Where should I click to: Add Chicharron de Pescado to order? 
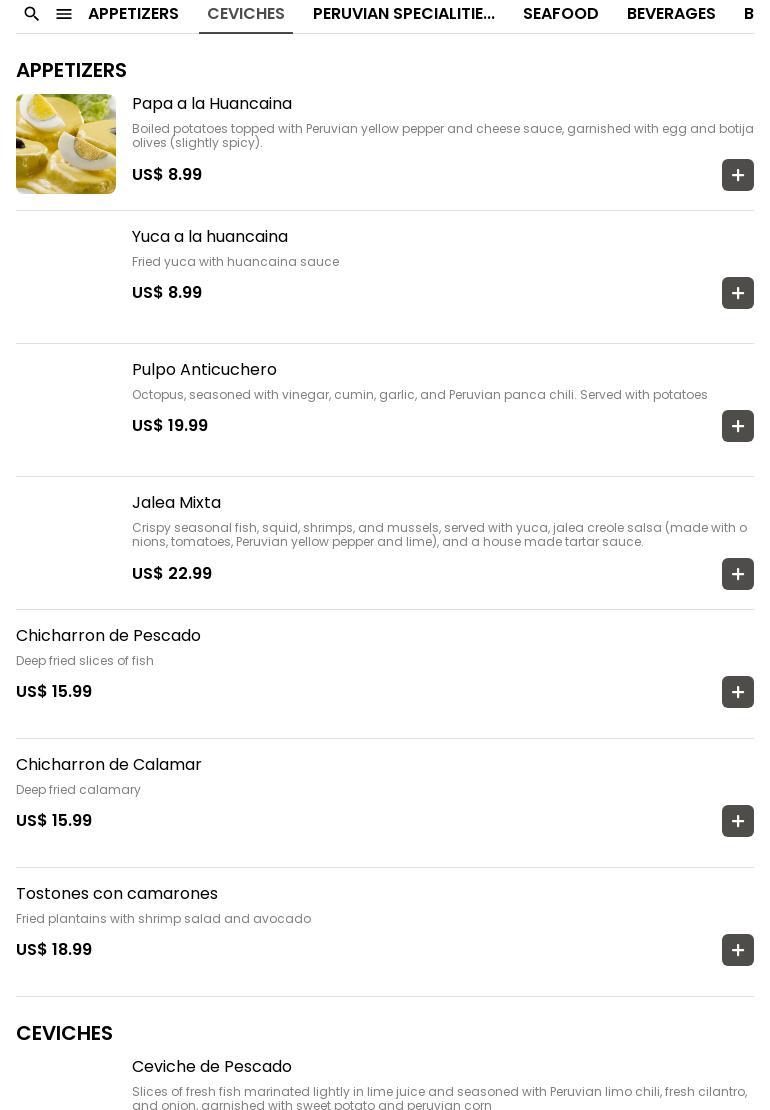738,692
